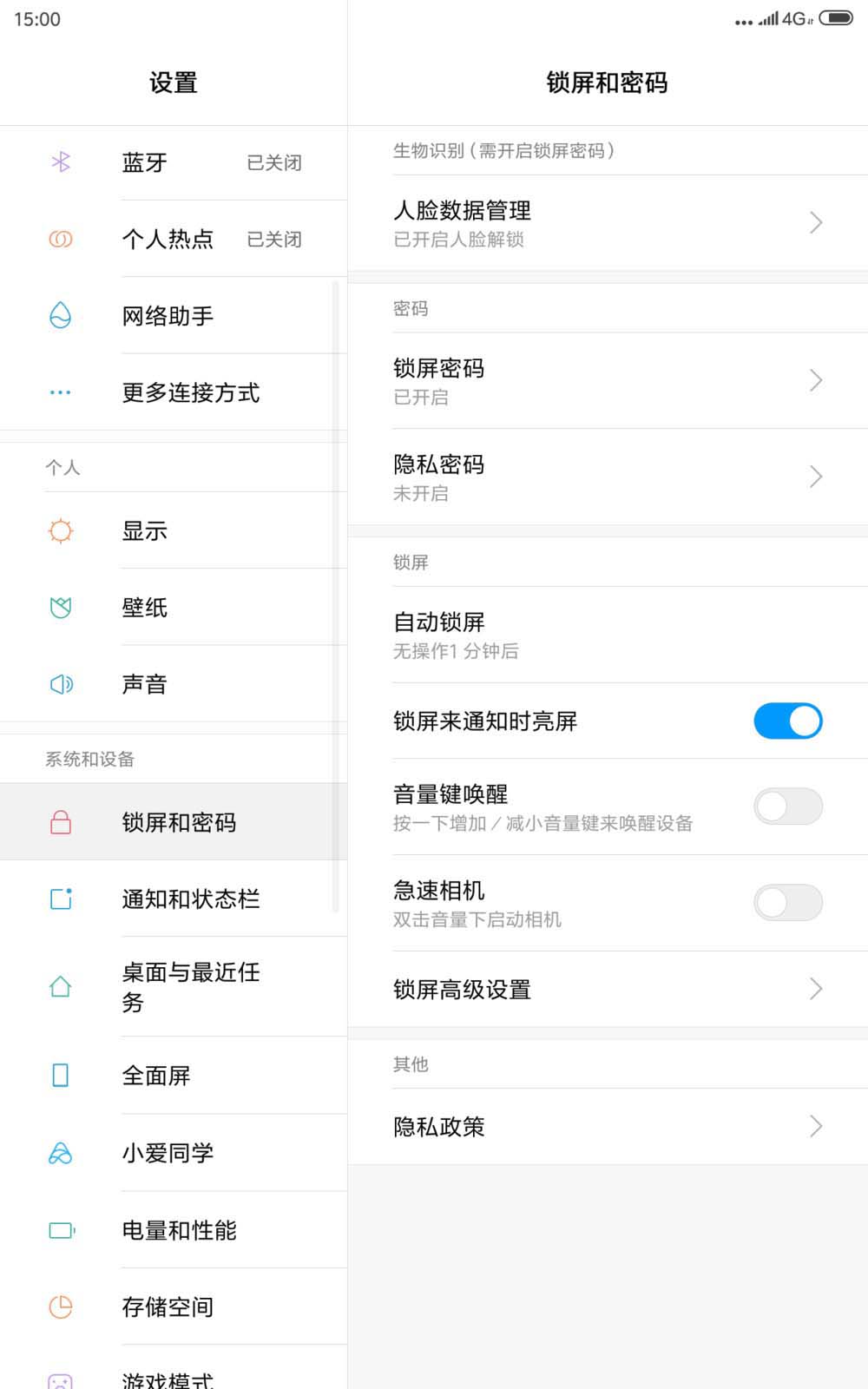Click the lock icon next to 锁屏和密码
The image size is (868, 1389).
click(59, 821)
